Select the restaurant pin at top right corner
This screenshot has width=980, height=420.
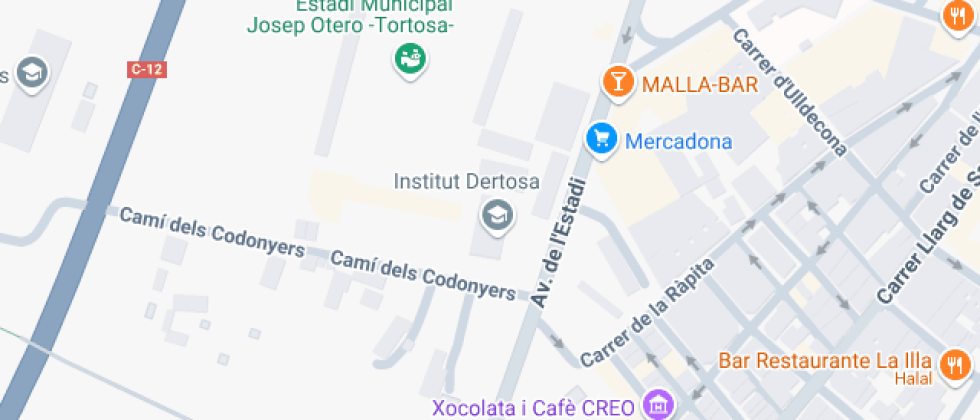pos(960,13)
